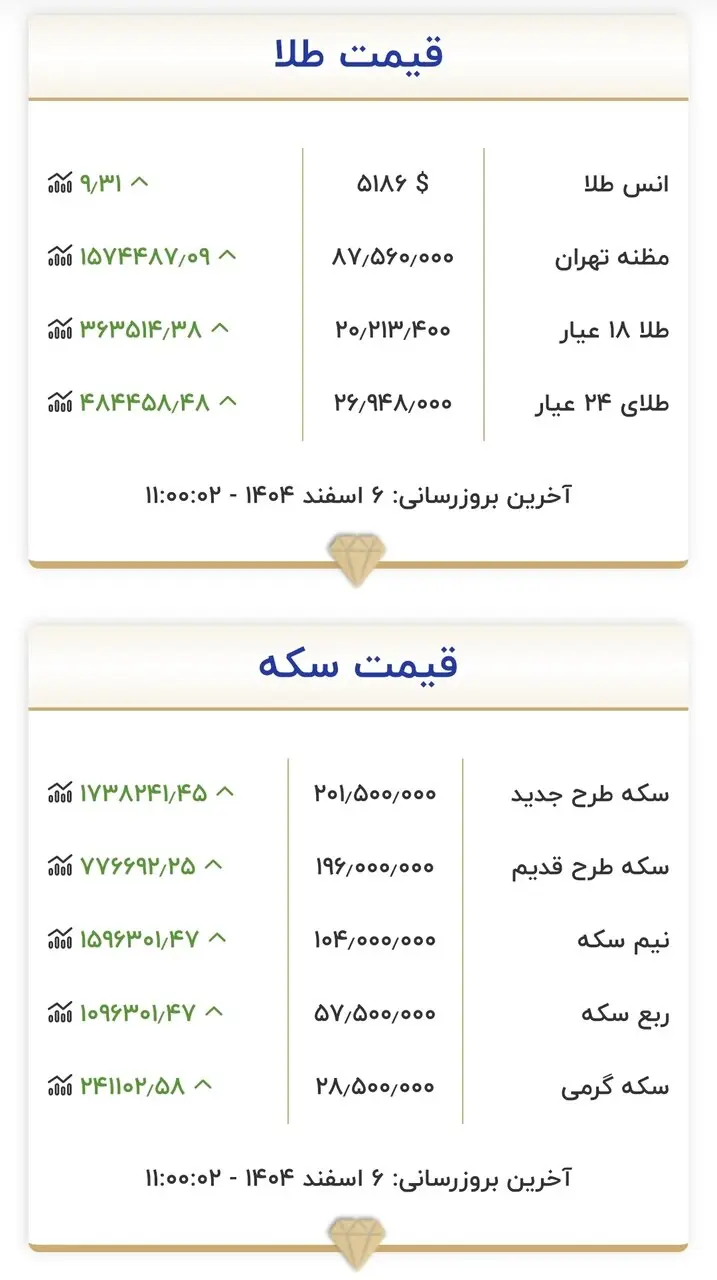This screenshot has height=1280, width=717.
Task: View the chart for سکه طرح قدیم
Action: [60, 866]
